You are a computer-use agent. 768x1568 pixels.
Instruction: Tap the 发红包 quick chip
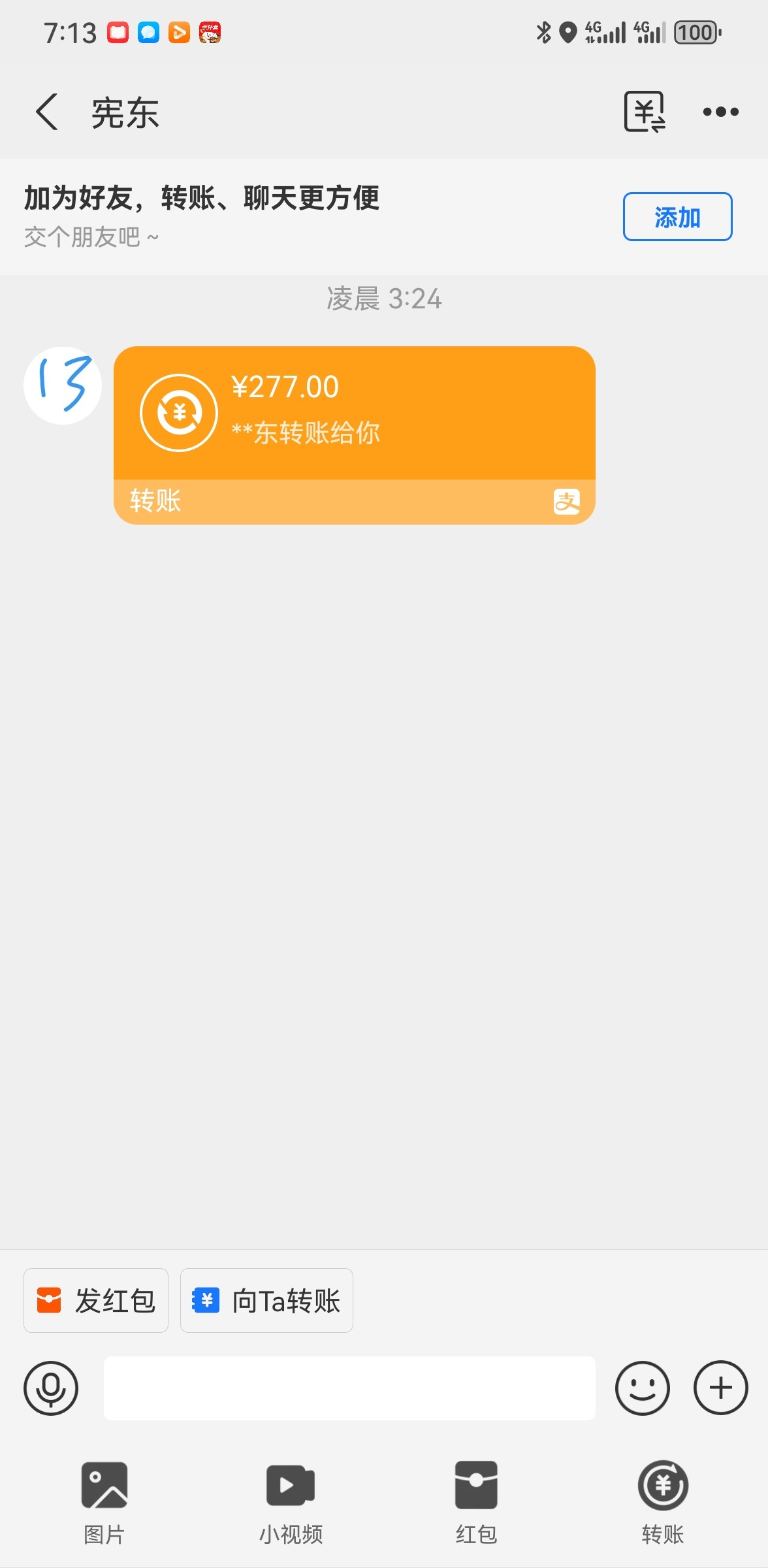(x=96, y=1300)
